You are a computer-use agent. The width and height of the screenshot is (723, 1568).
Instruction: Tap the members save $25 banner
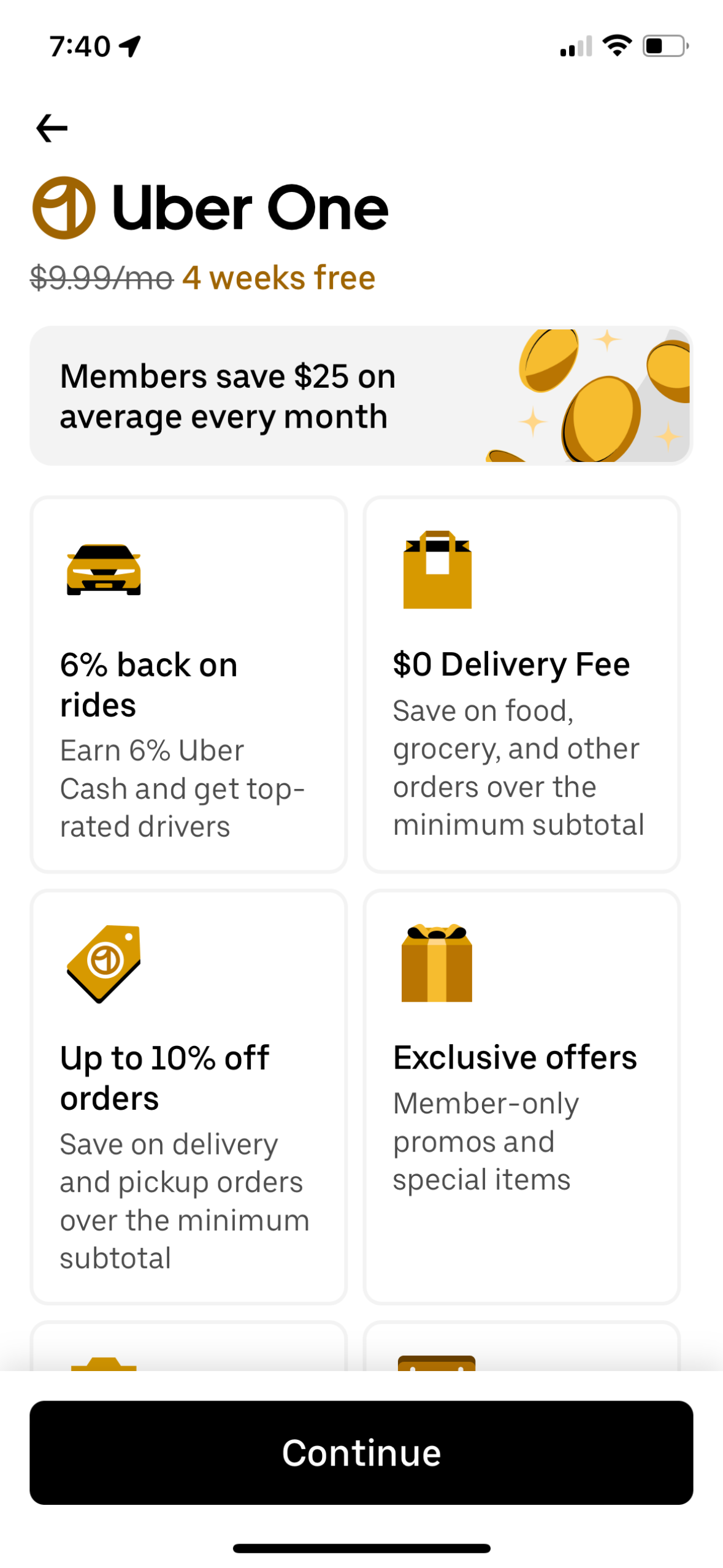tap(361, 395)
